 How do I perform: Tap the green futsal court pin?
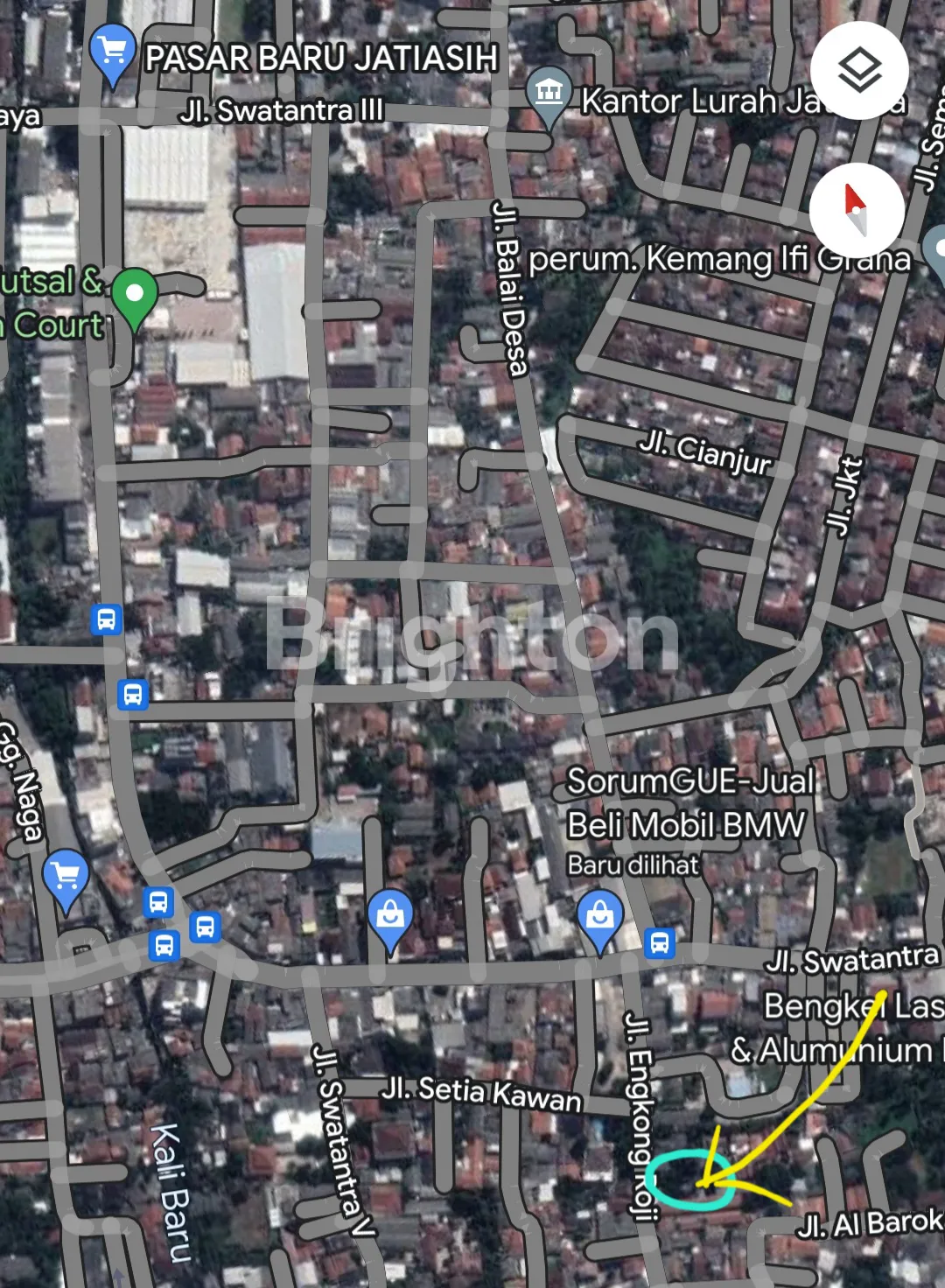click(x=134, y=297)
